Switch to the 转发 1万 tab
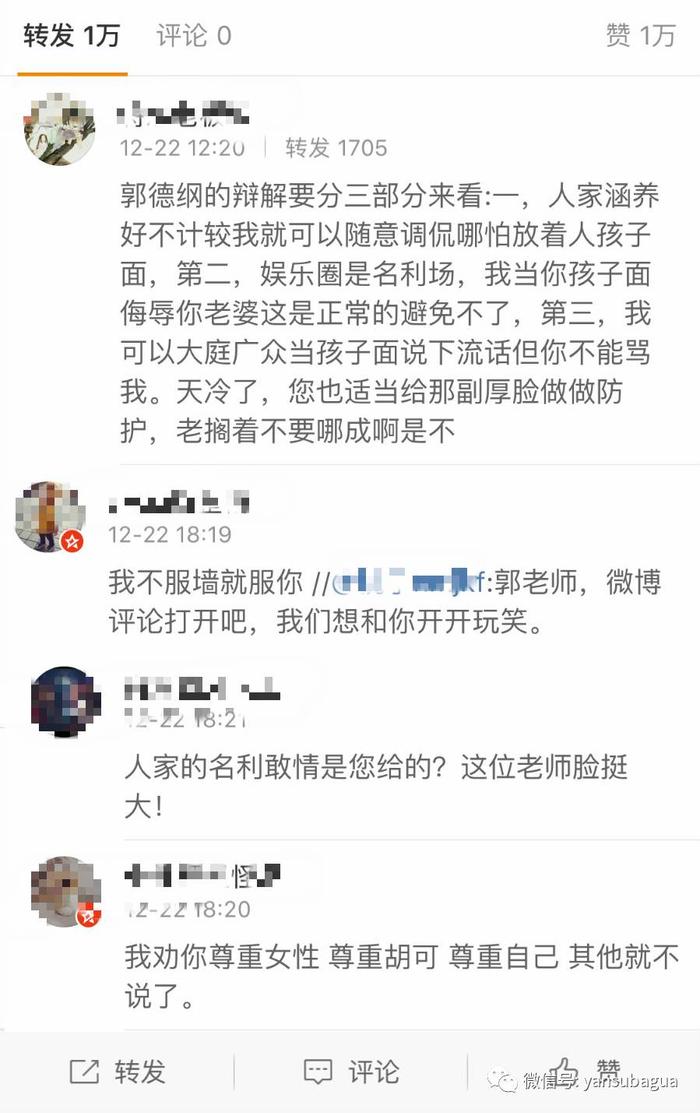 [x=71, y=37]
